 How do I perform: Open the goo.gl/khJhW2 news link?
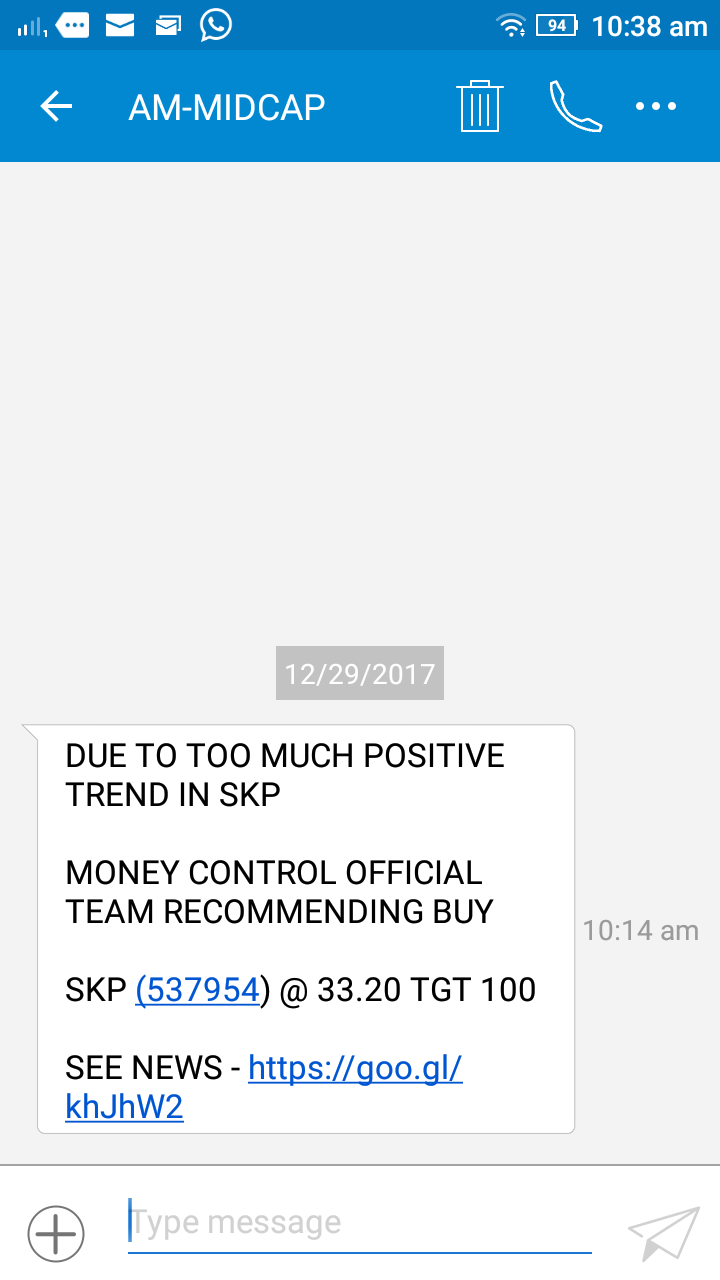(x=264, y=1087)
